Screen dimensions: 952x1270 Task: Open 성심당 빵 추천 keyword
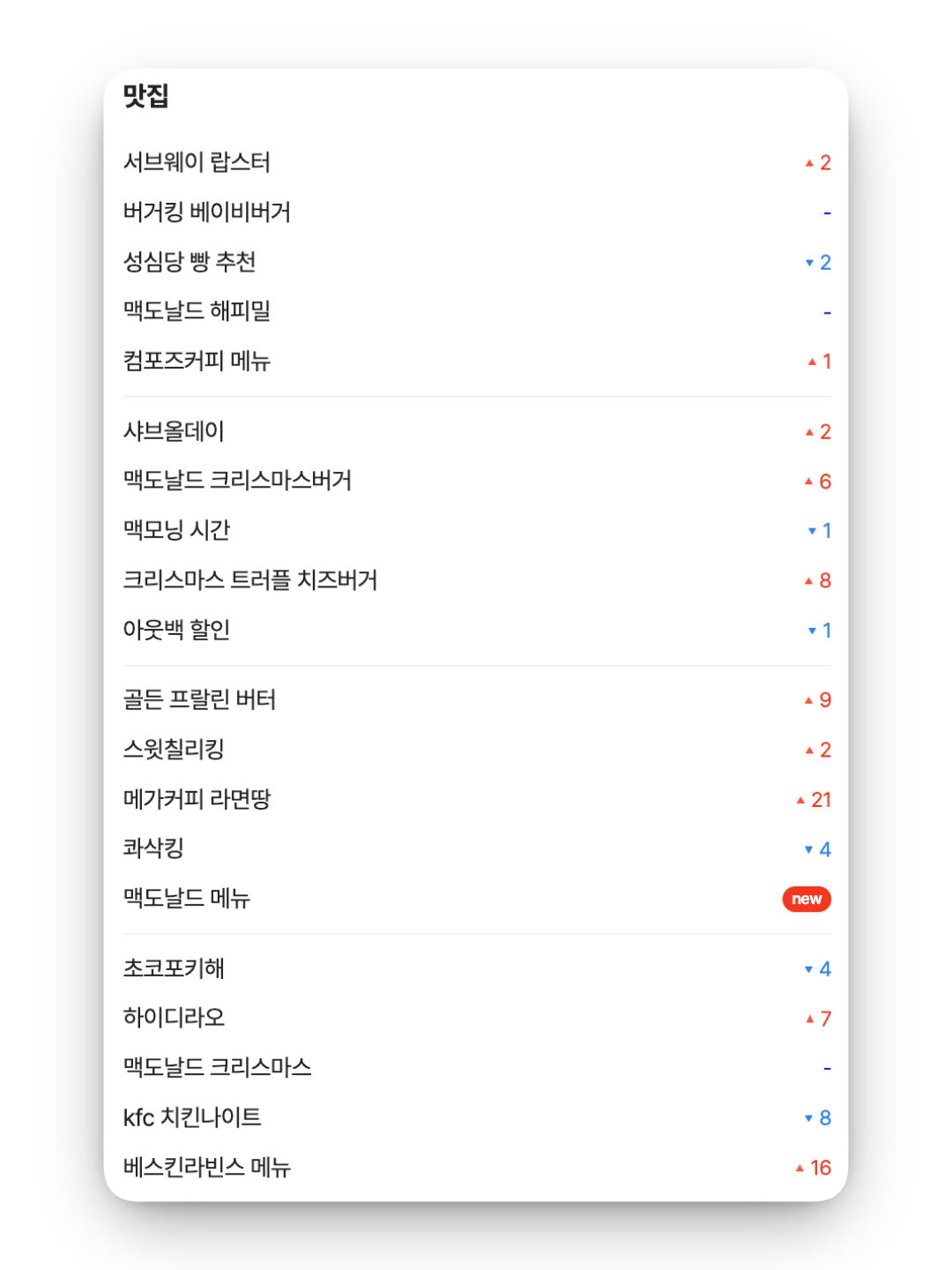click(190, 262)
